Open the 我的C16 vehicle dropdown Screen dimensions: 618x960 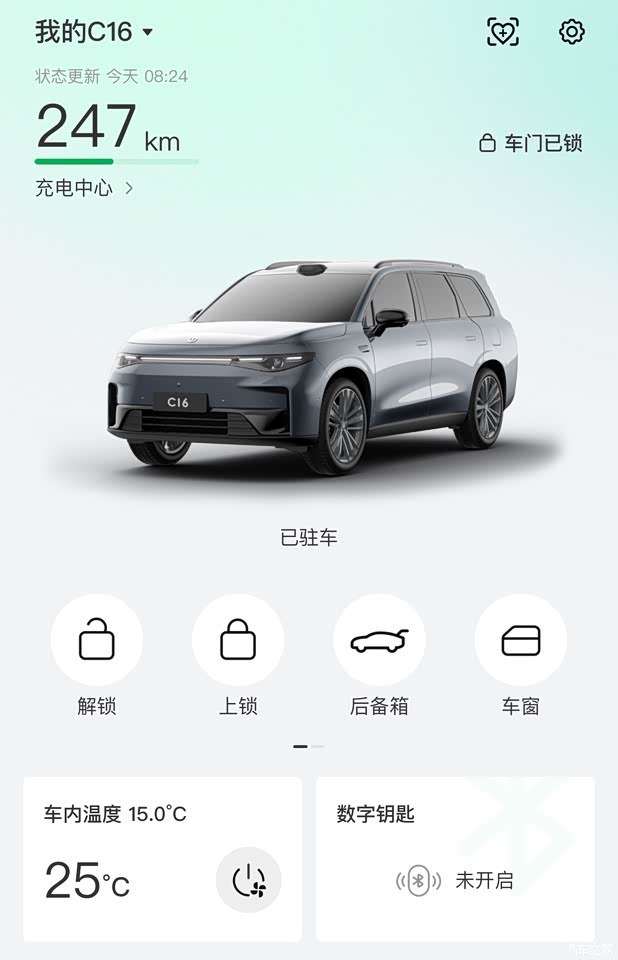click(95, 32)
